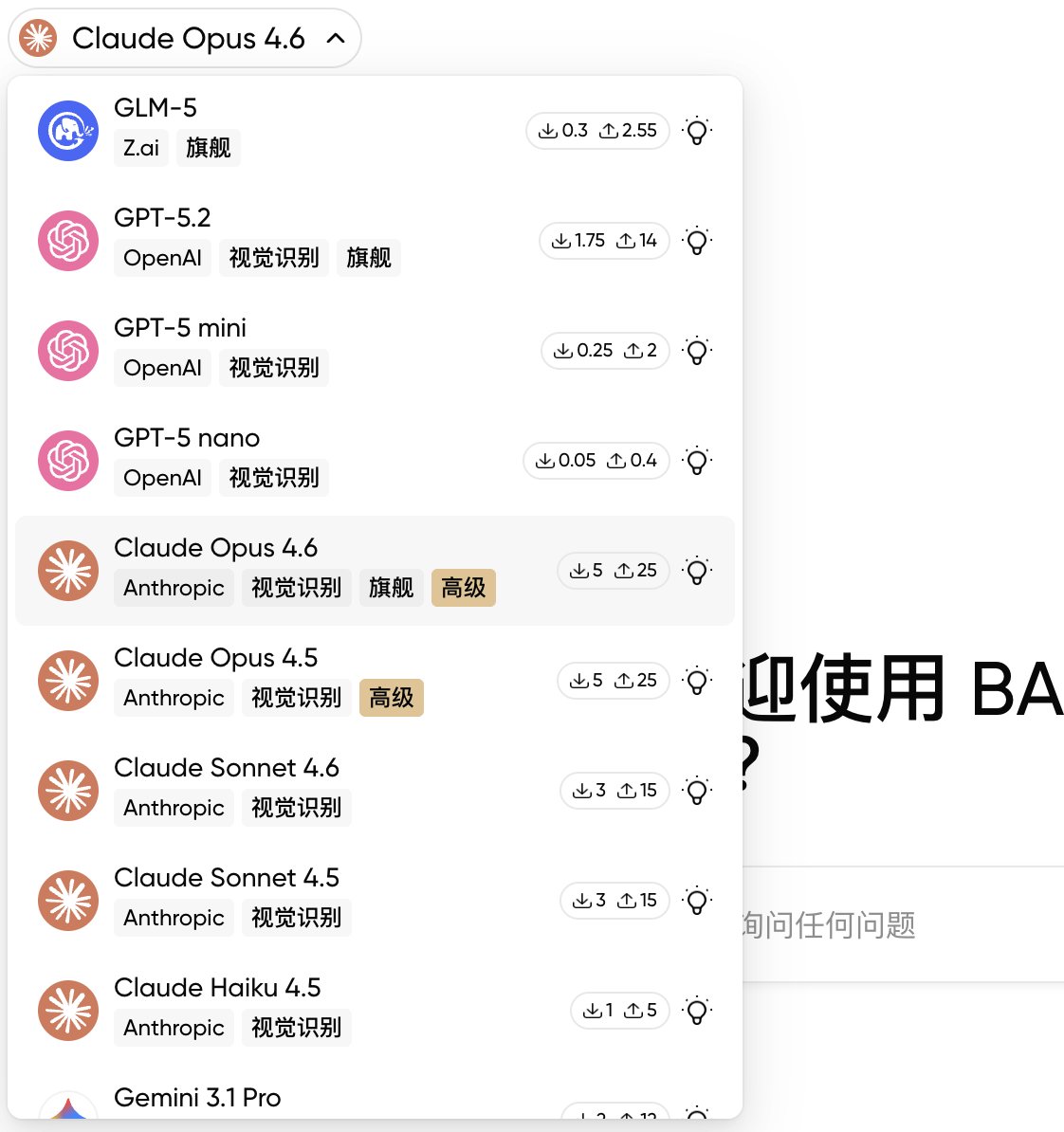Focus the question input field
Image resolution: width=1064 pixels, height=1132 pixels.
click(x=901, y=924)
